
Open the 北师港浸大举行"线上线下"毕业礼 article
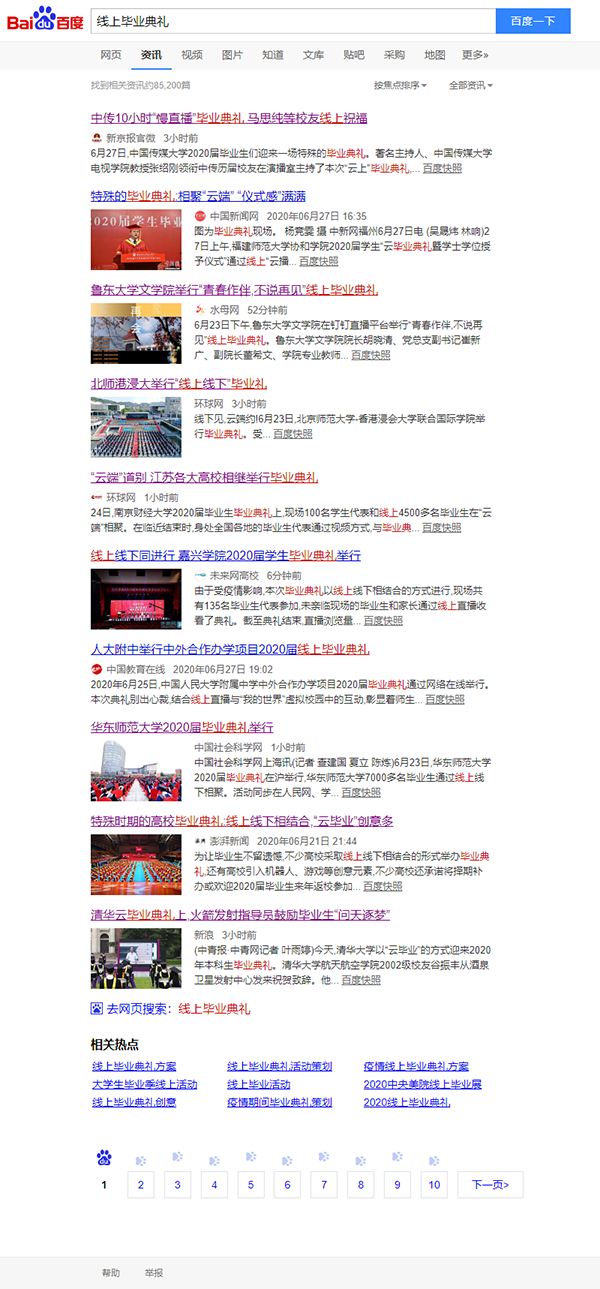pos(179,383)
